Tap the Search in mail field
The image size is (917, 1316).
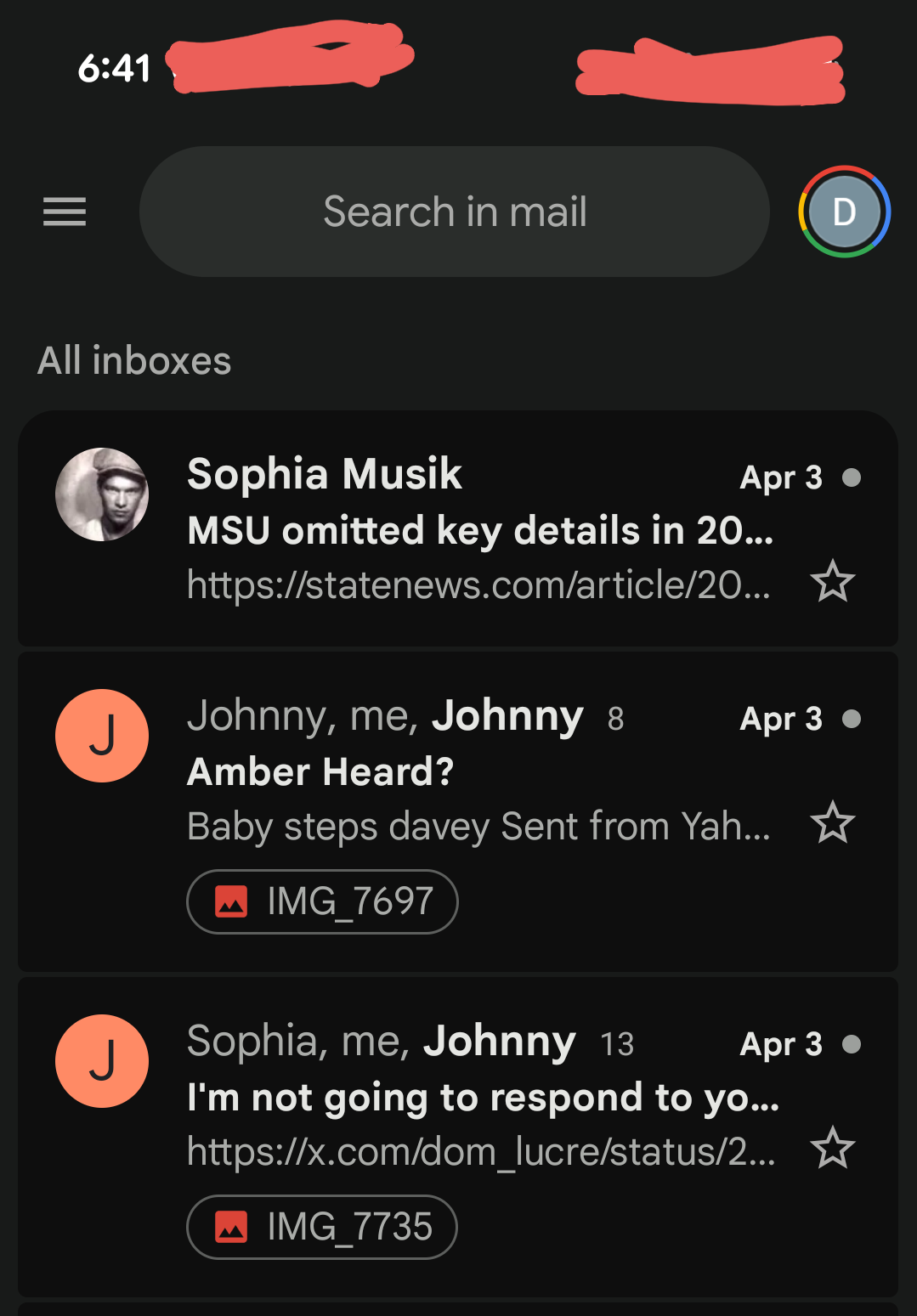pyautogui.click(x=455, y=212)
